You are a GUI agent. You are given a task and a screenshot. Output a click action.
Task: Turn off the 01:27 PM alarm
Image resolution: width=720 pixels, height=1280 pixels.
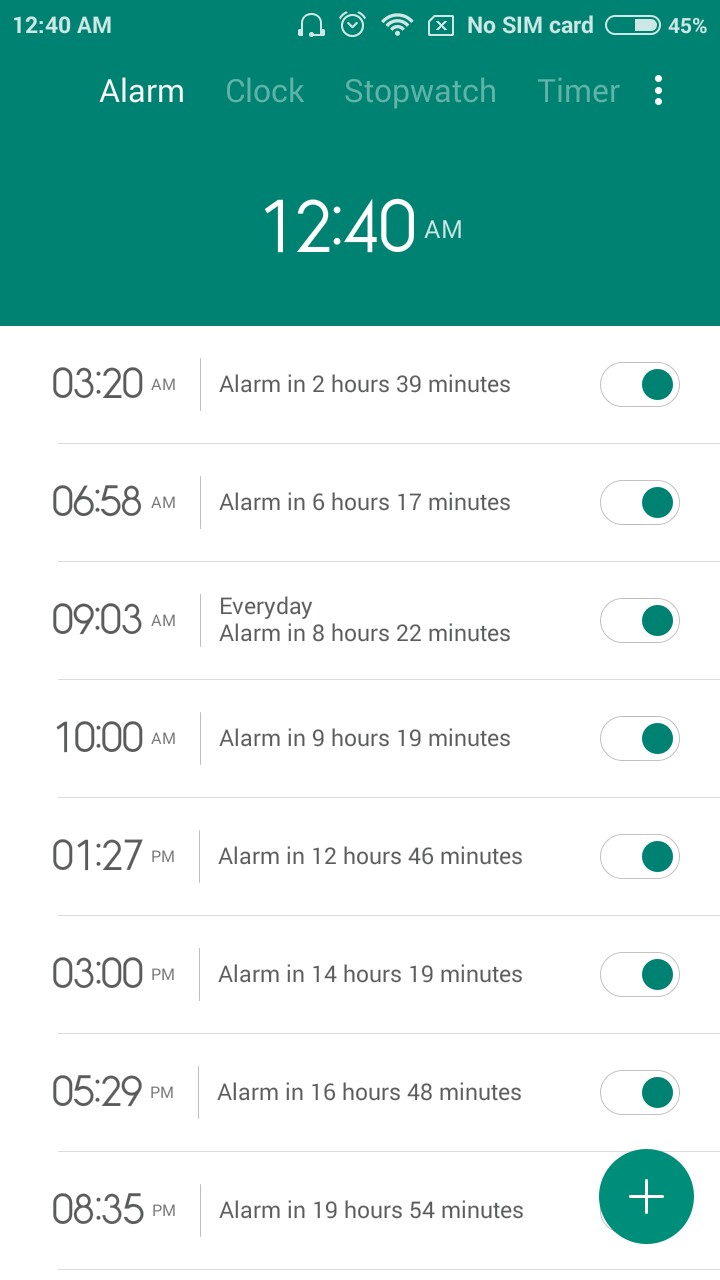(x=640, y=857)
